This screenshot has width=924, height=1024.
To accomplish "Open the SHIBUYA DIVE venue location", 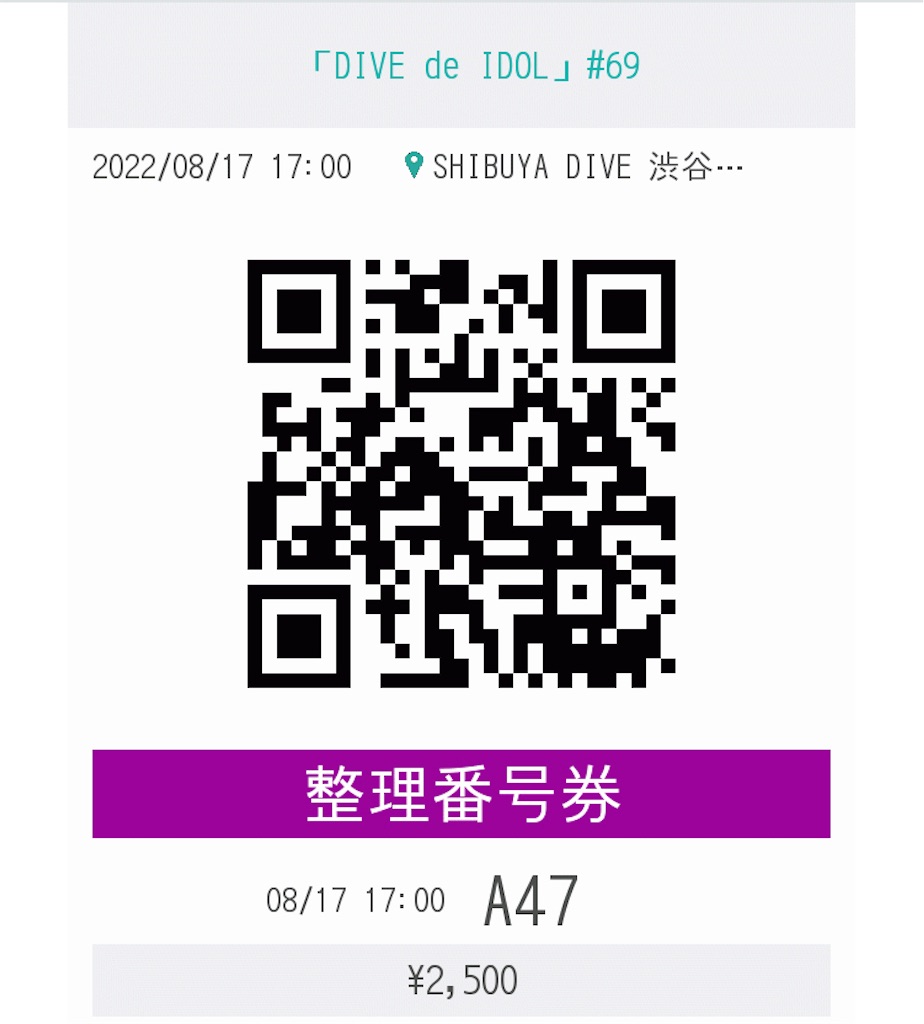I will pos(573,167).
